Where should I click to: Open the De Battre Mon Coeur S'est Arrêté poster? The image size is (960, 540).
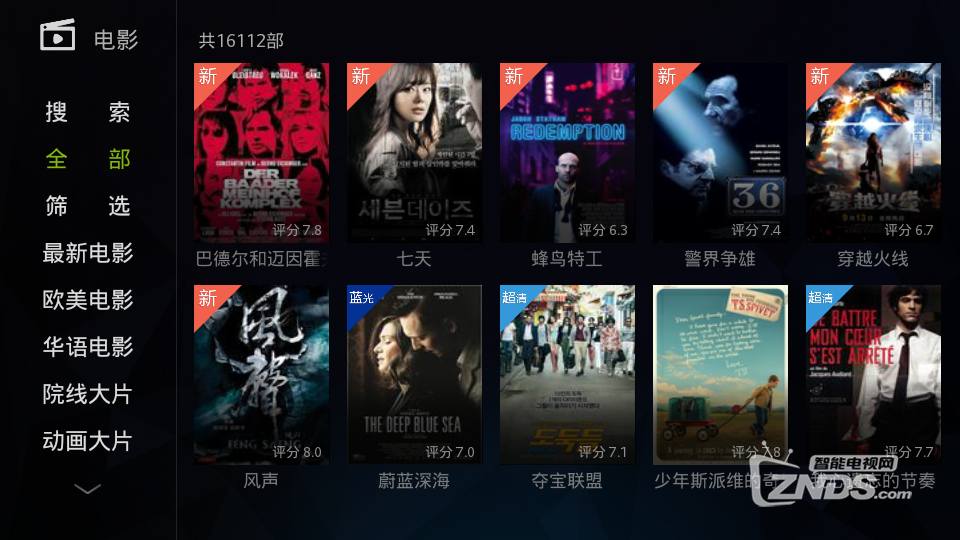click(873, 375)
